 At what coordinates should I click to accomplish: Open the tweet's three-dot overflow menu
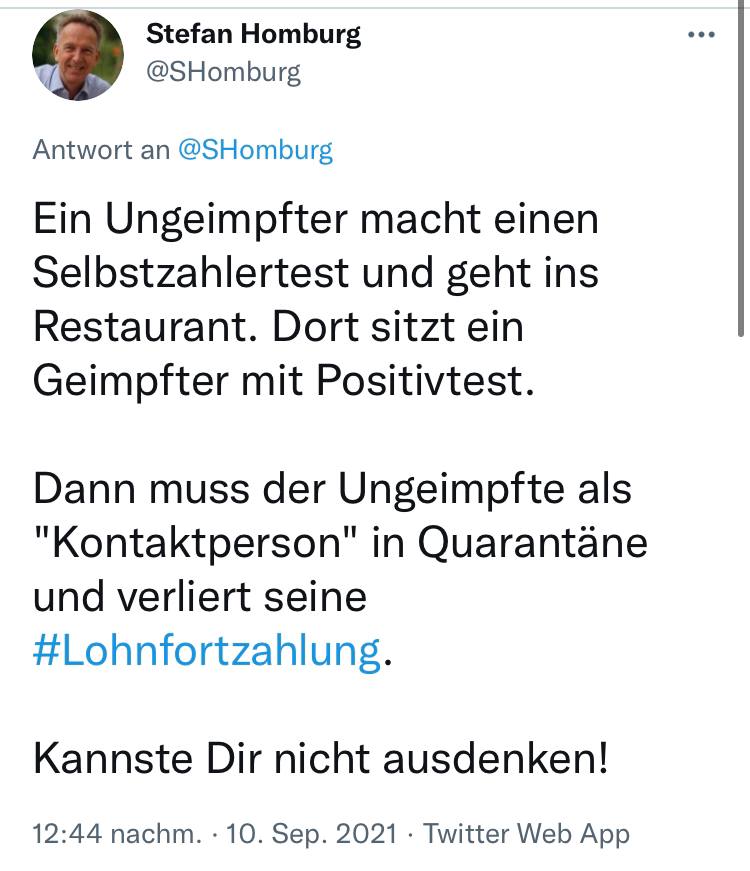click(x=702, y=35)
